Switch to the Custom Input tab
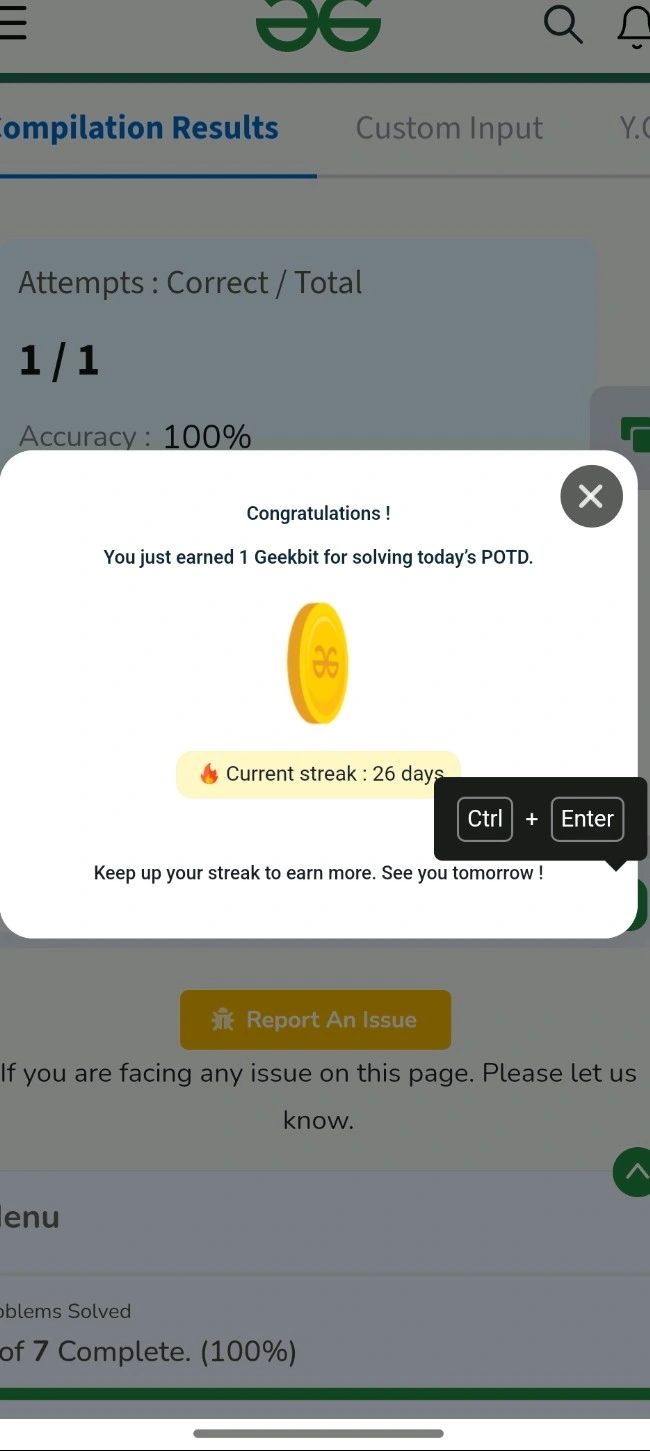Image resolution: width=650 pixels, height=1451 pixels. [449, 128]
